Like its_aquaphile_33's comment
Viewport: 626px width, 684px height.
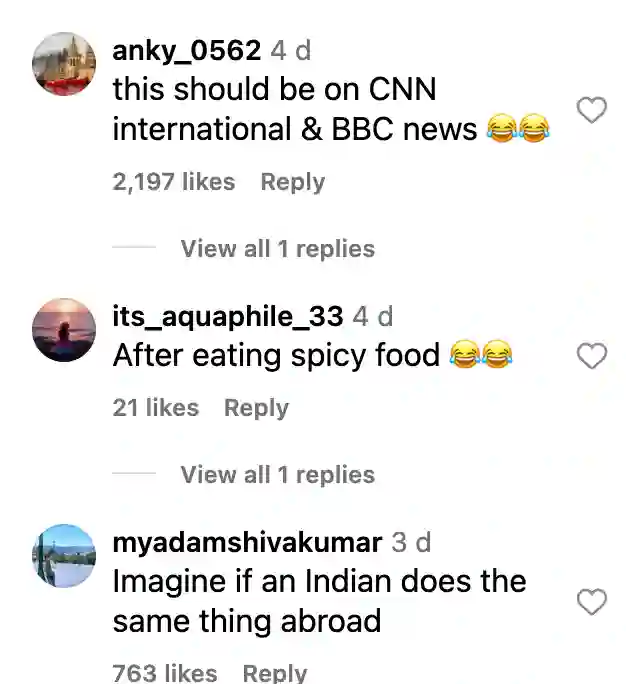[x=593, y=355]
